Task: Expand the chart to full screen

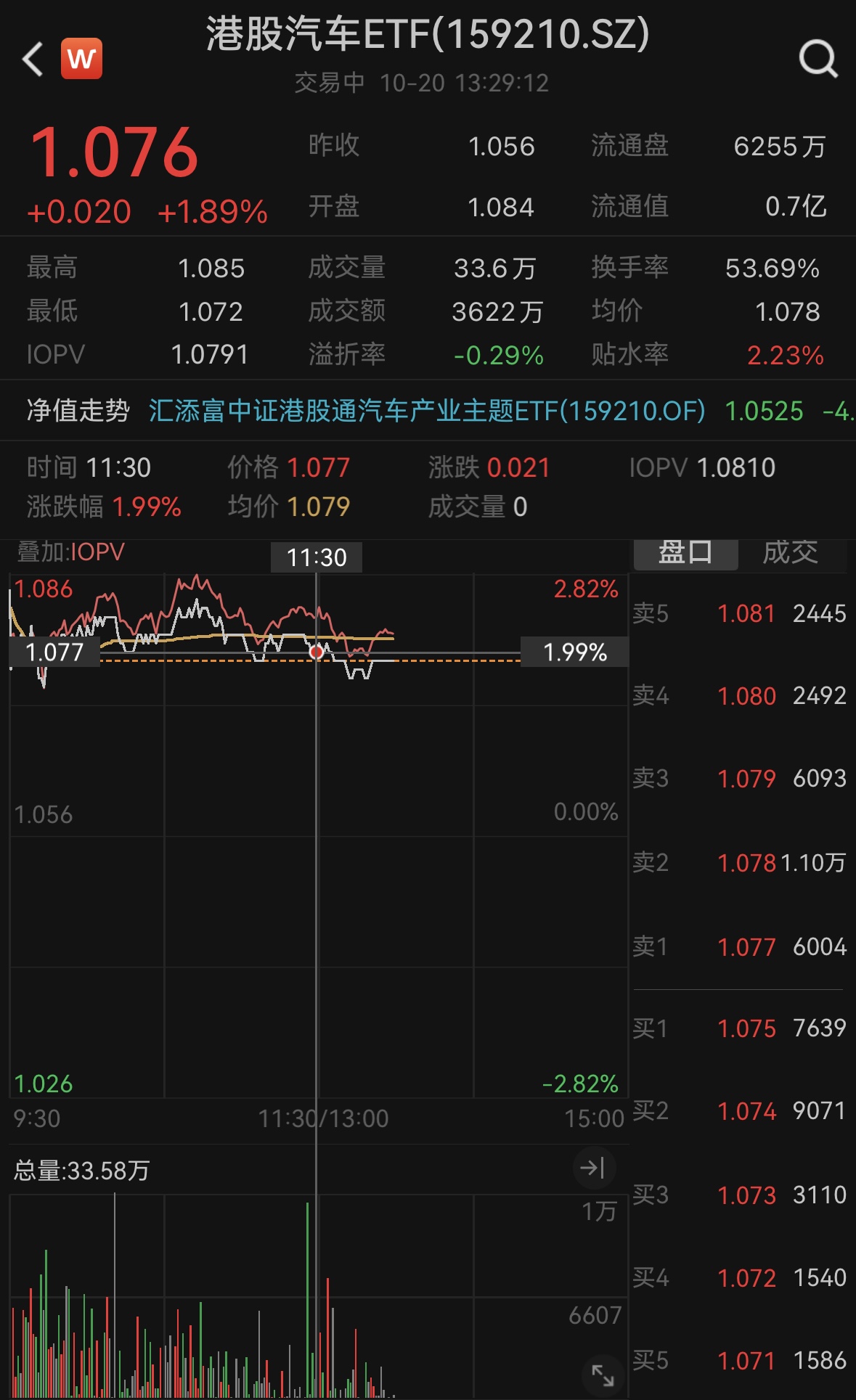Action: 603,1374
